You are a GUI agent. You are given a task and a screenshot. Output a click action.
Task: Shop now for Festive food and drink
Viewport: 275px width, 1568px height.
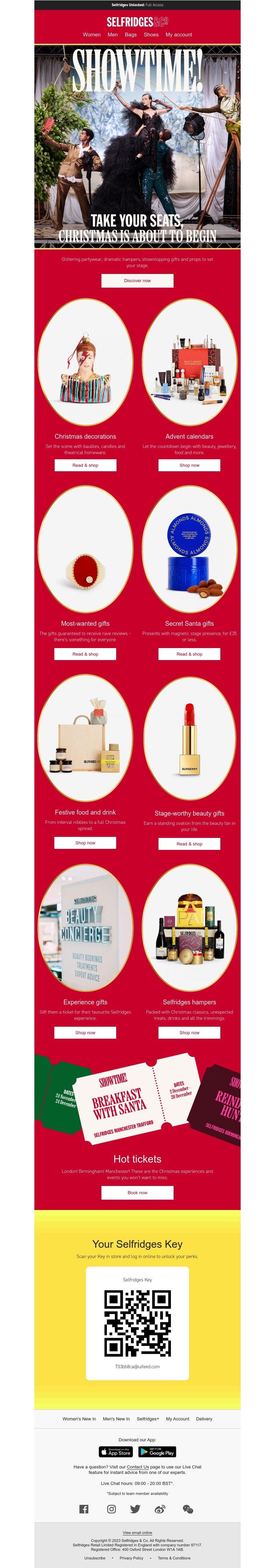click(85, 842)
